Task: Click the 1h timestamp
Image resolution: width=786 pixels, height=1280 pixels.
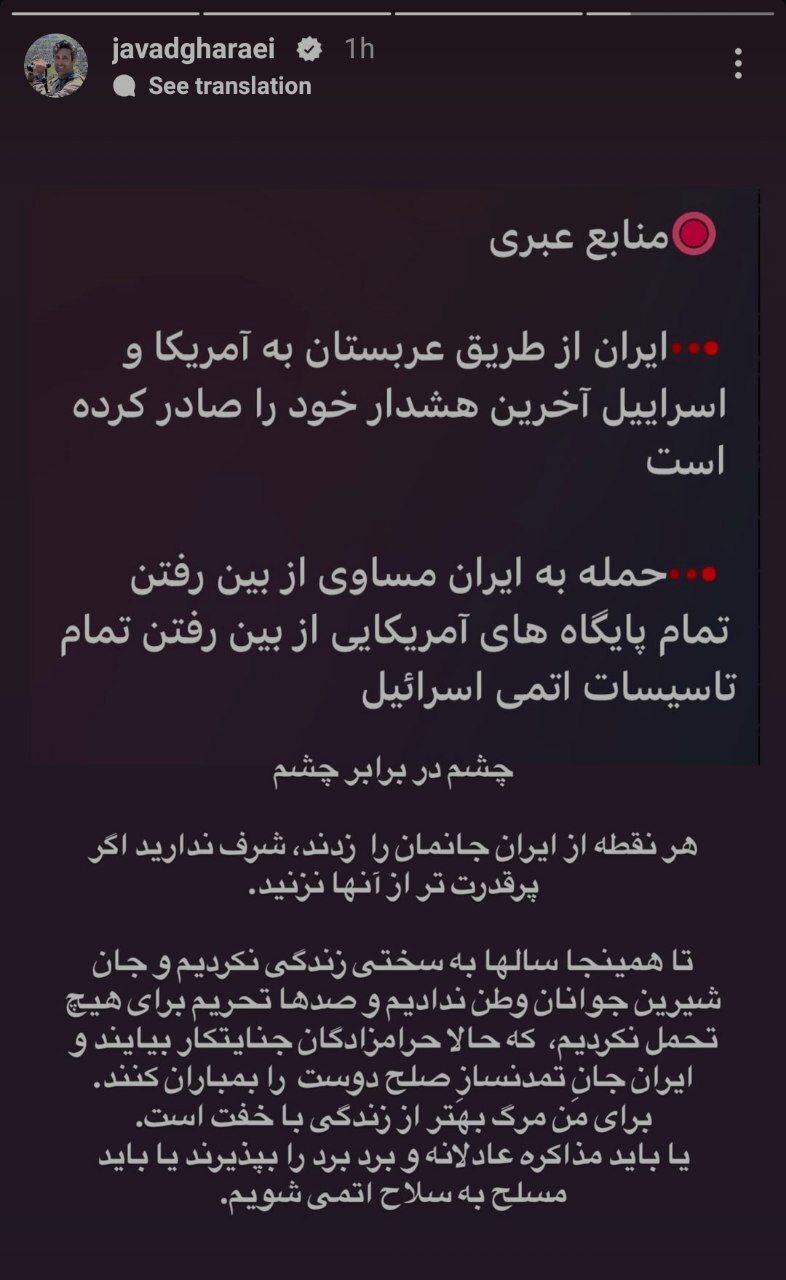Action: pyautogui.click(x=358, y=49)
